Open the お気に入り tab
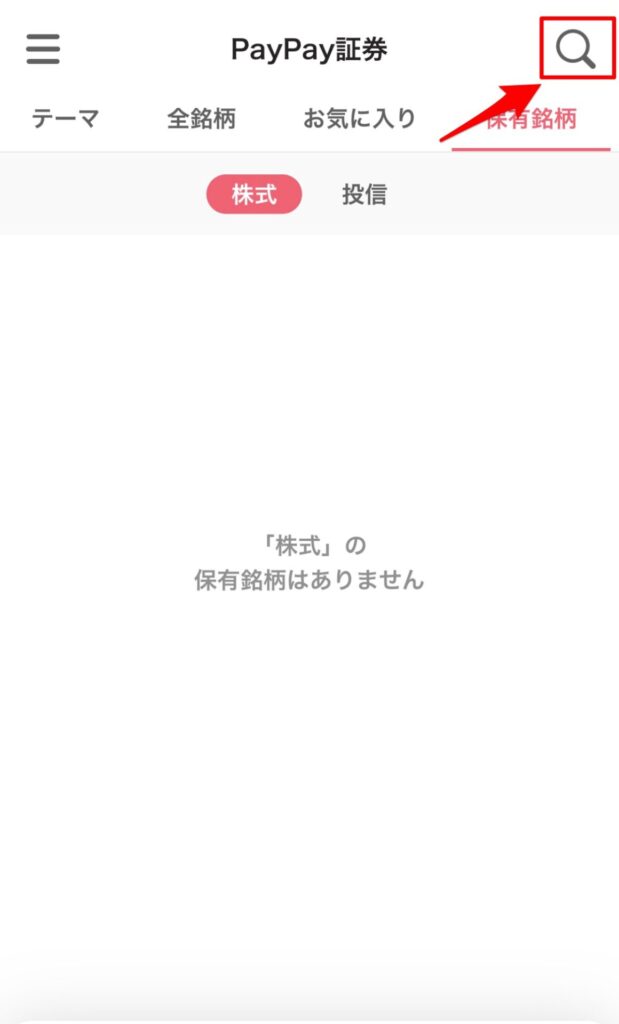619x1024 pixels. tap(359, 119)
